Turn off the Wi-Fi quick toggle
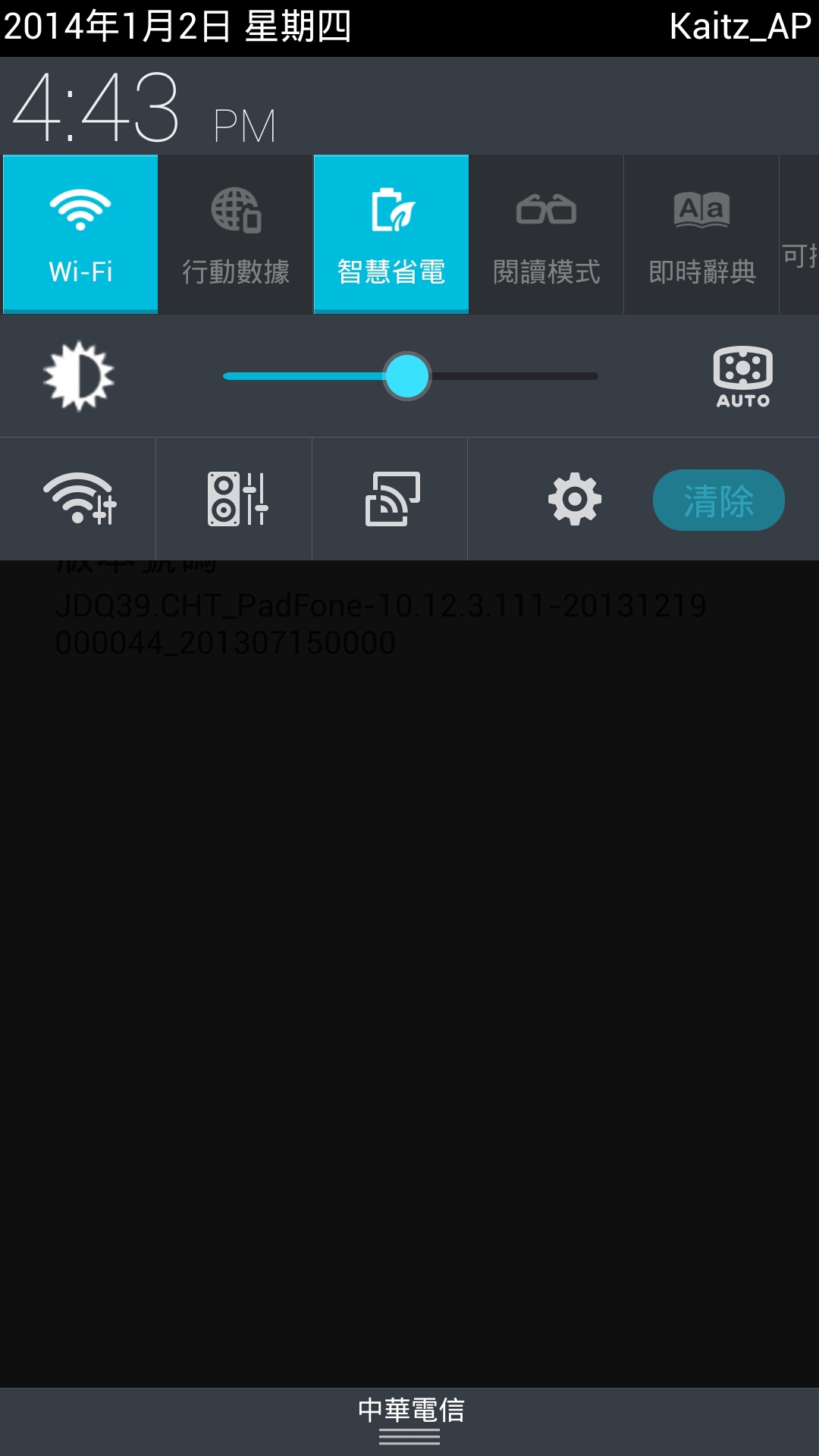Screen dimensions: 819x1456 pos(80,234)
